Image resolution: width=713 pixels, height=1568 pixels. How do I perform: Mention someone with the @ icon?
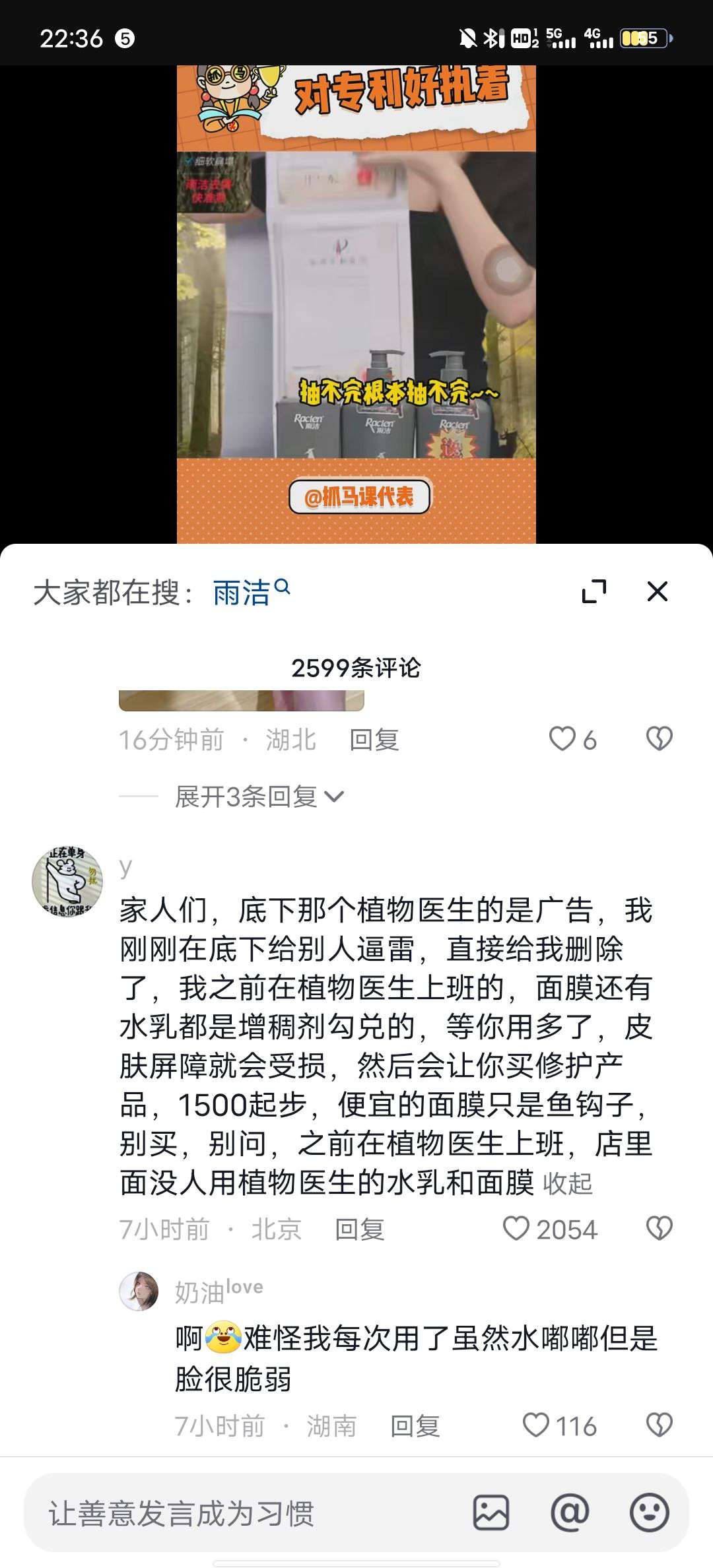[570, 1513]
